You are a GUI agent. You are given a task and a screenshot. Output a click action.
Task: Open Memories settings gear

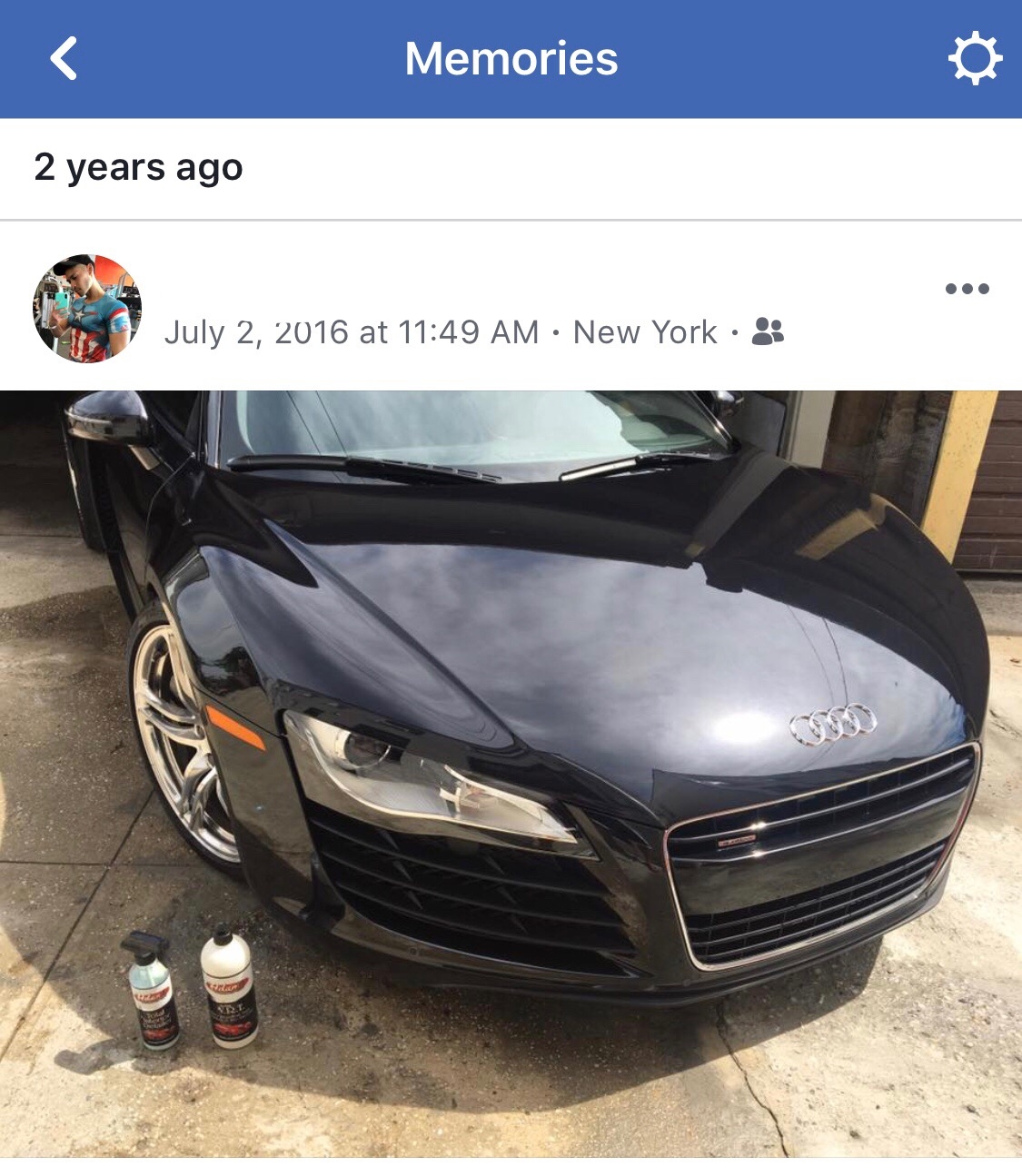(x=974, y=59)
